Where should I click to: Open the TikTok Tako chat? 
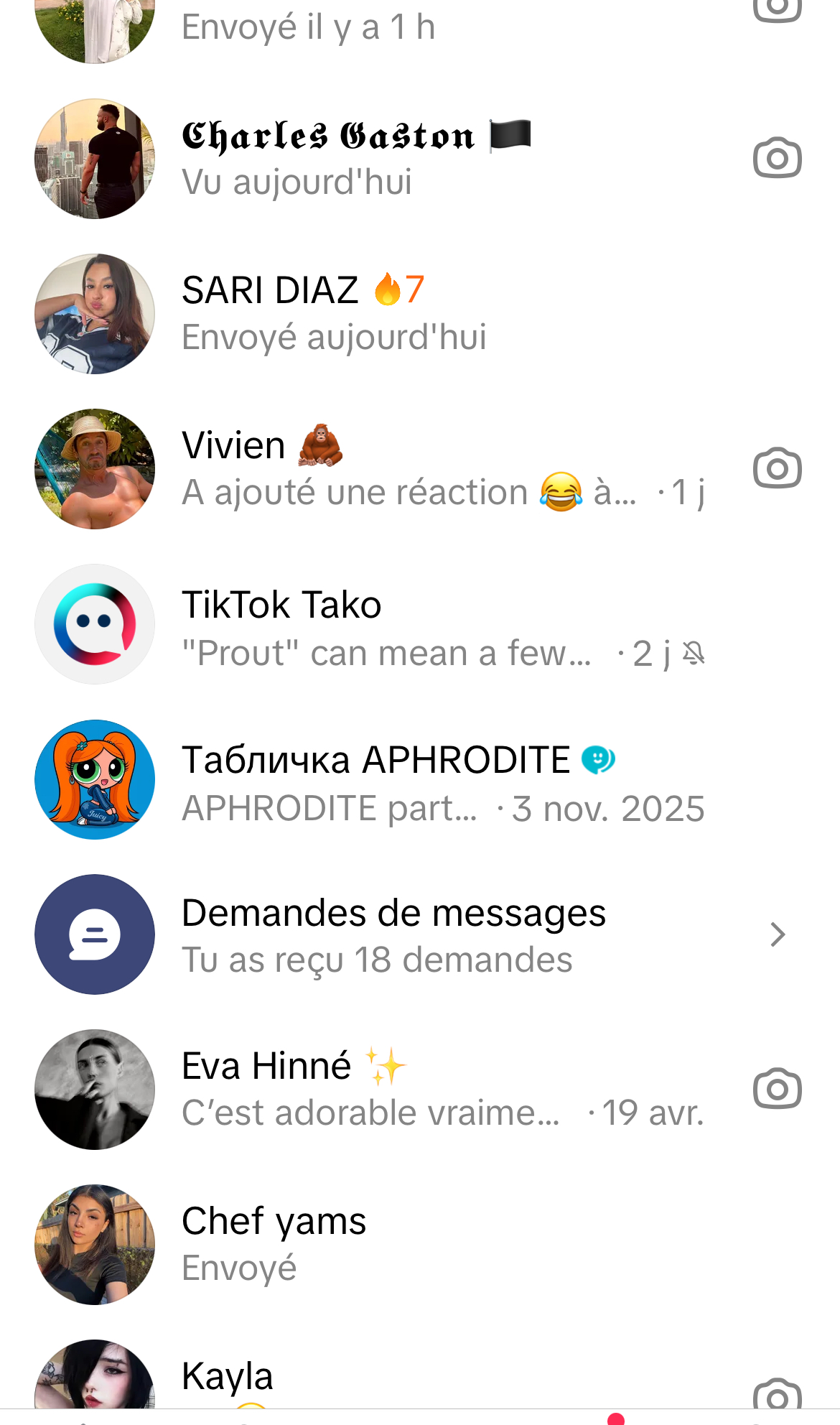click(x=420, y=624)
